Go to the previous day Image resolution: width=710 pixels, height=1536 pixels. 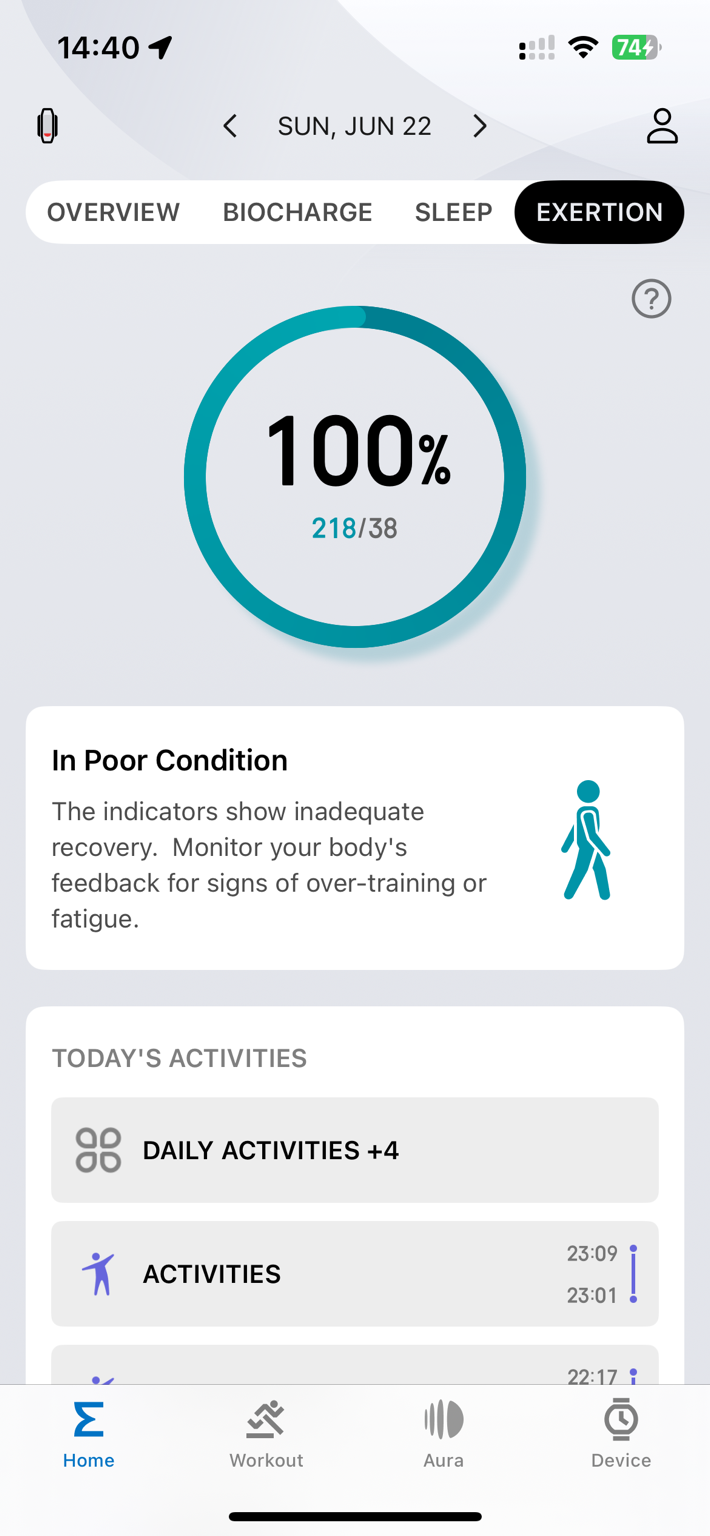coord(230,126)
